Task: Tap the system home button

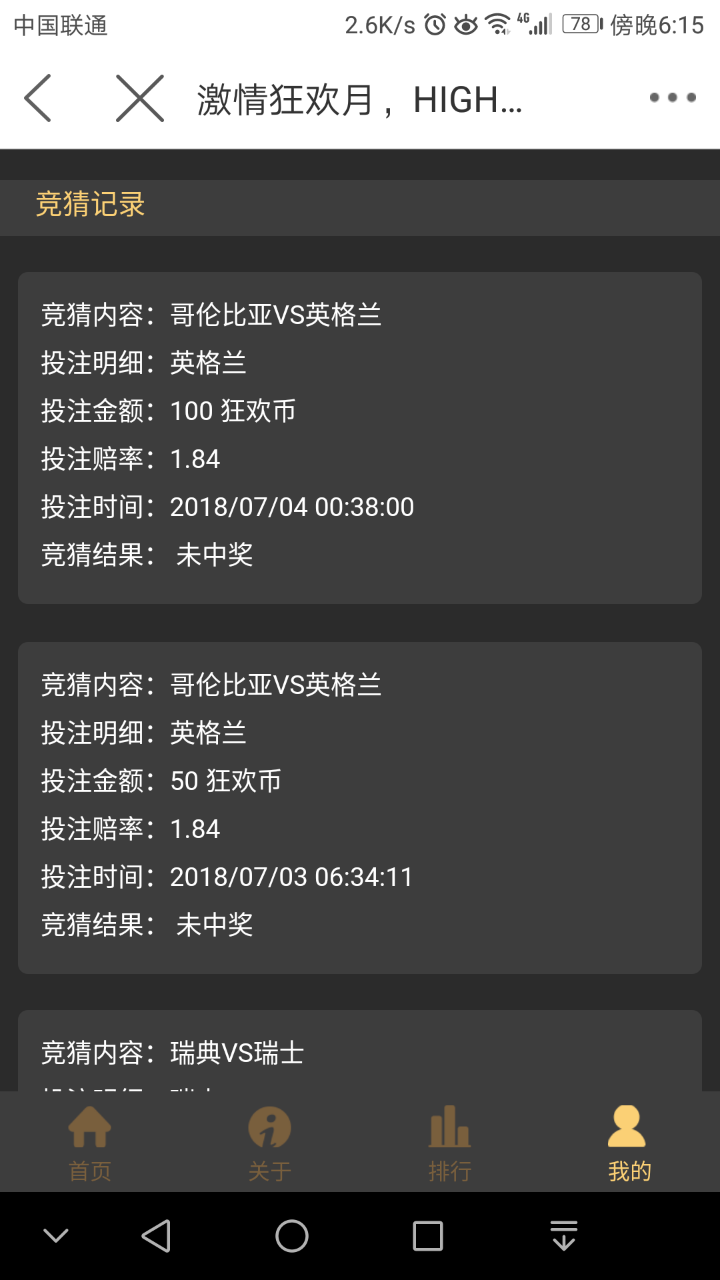Action: pos(292,1236)
